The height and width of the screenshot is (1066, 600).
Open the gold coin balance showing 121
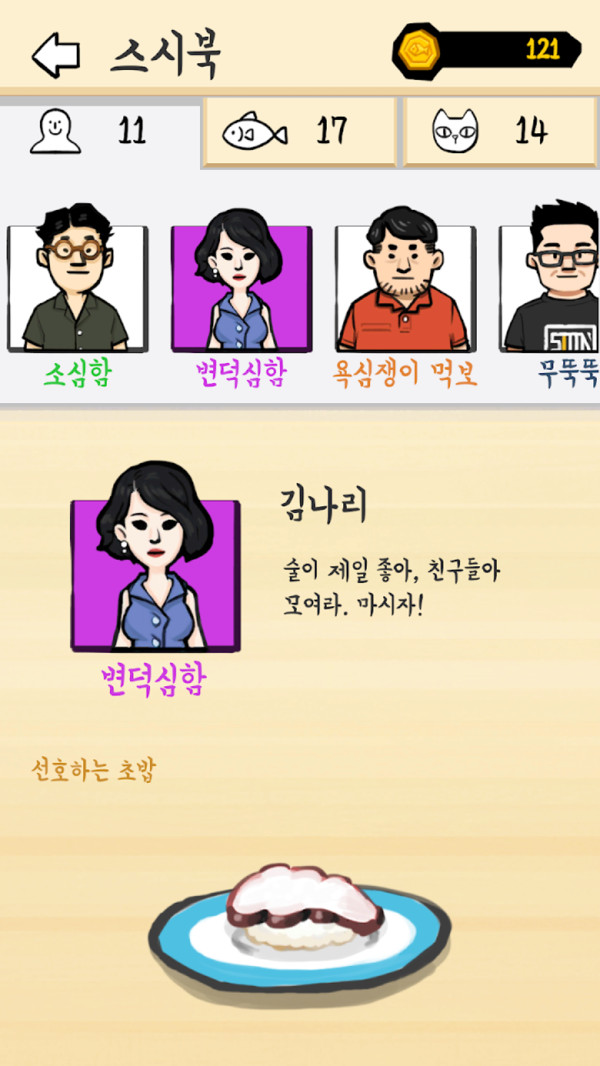pyautogui.click(x=487, y=49)
